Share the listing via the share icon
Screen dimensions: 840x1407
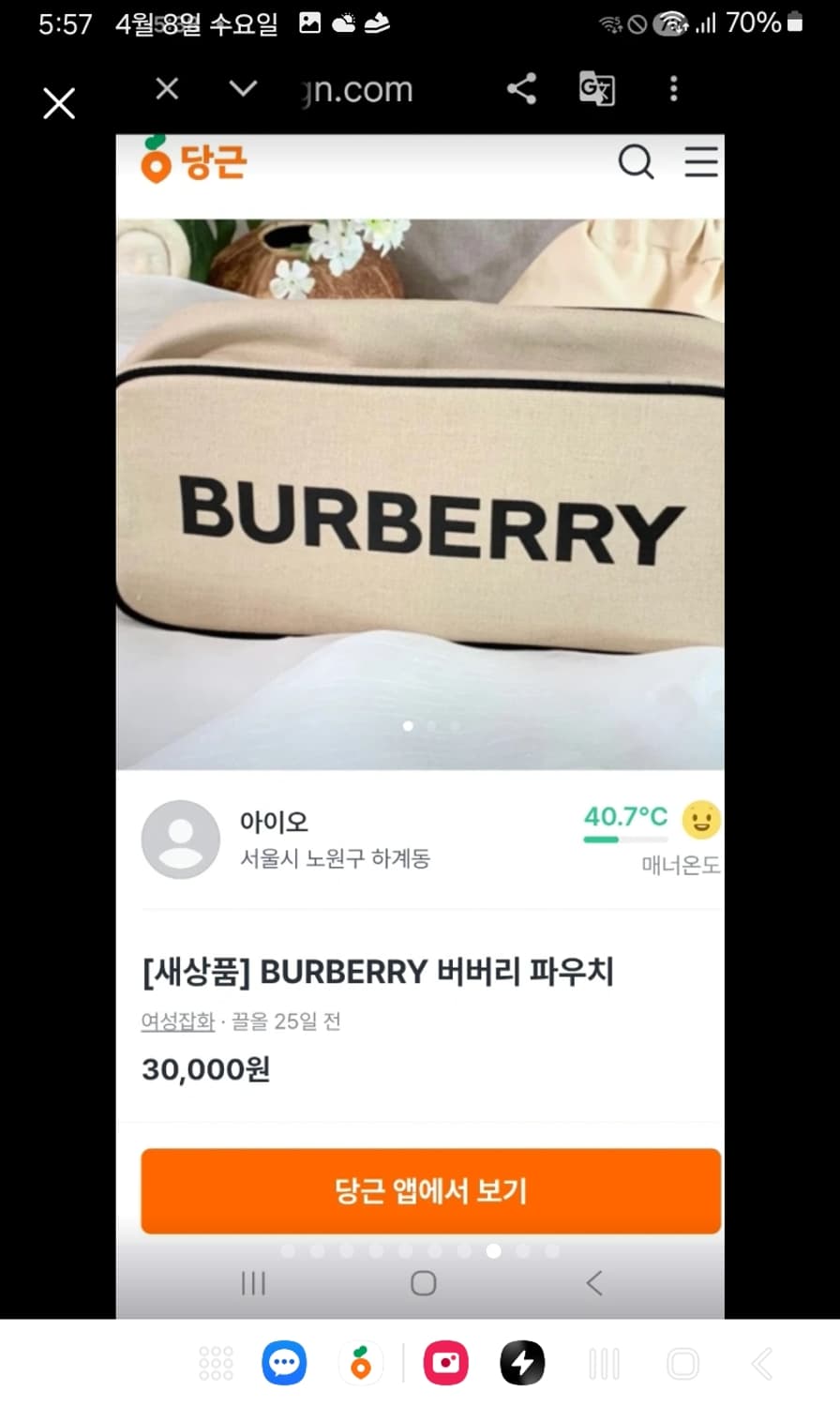(x=521, y=88)
